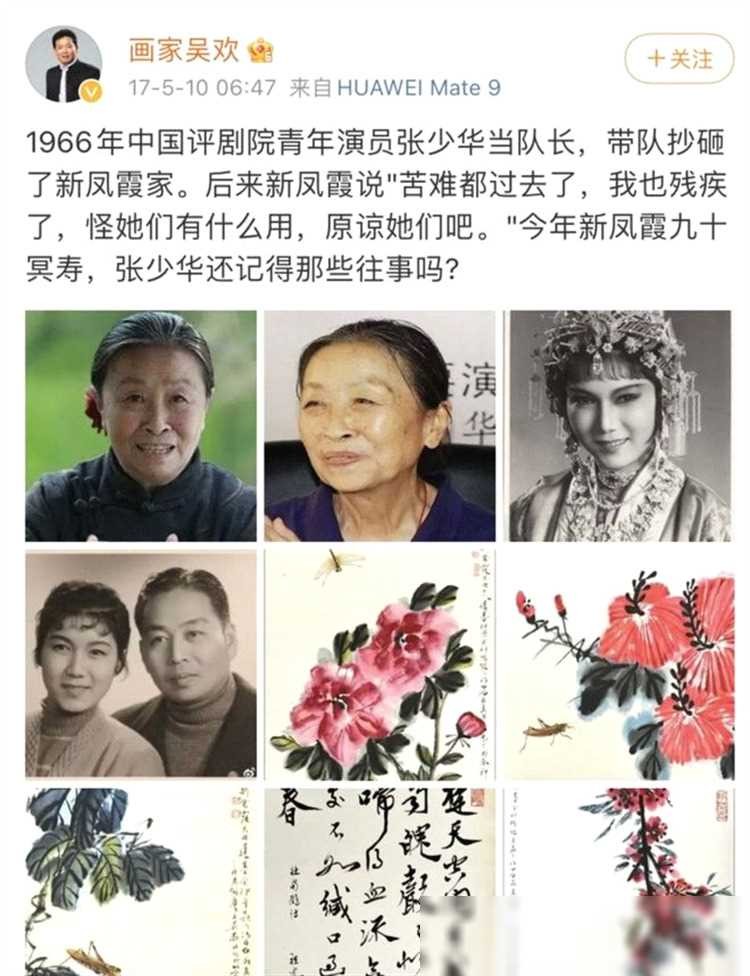Image resolution: width=750 pixels, height=976 pixels.
Task: Open pink peony painting with dragonfly
Action: (x=380, y=664)
